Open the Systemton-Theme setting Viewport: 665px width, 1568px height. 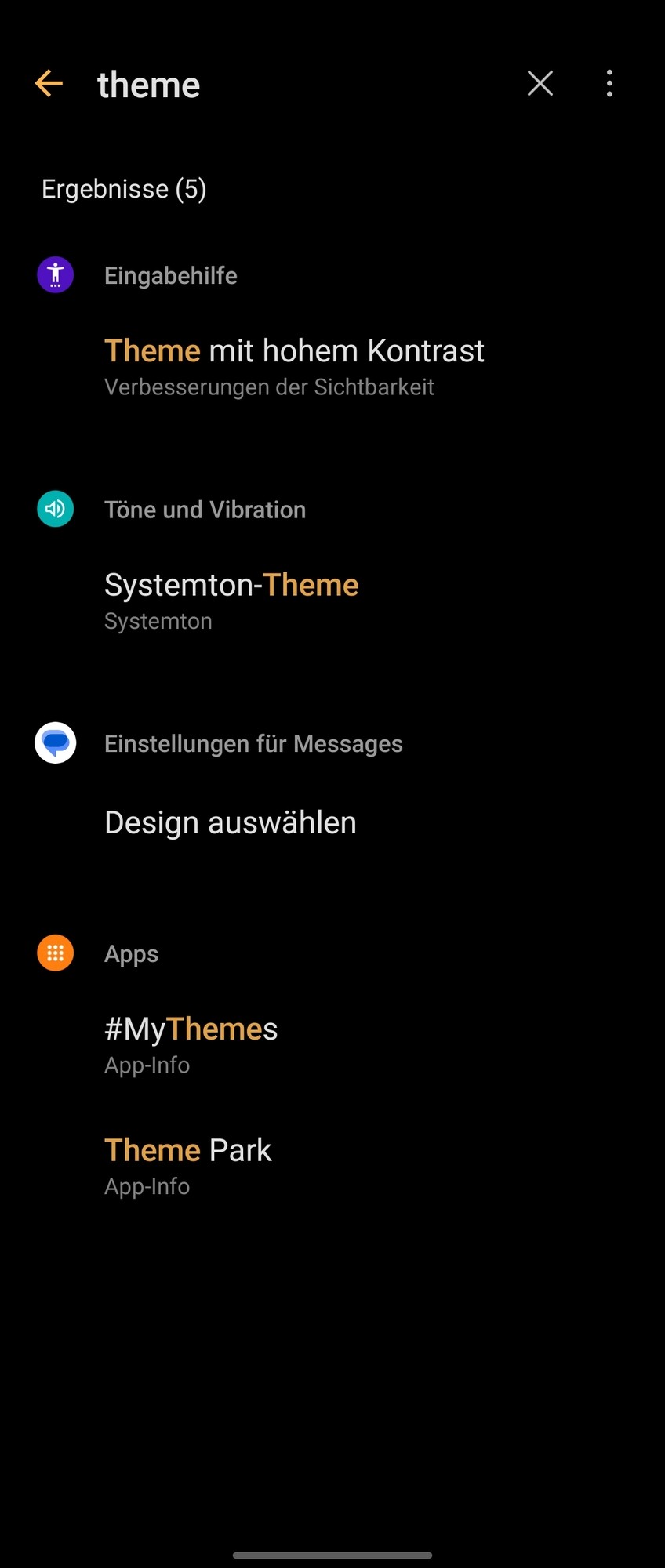231,599
